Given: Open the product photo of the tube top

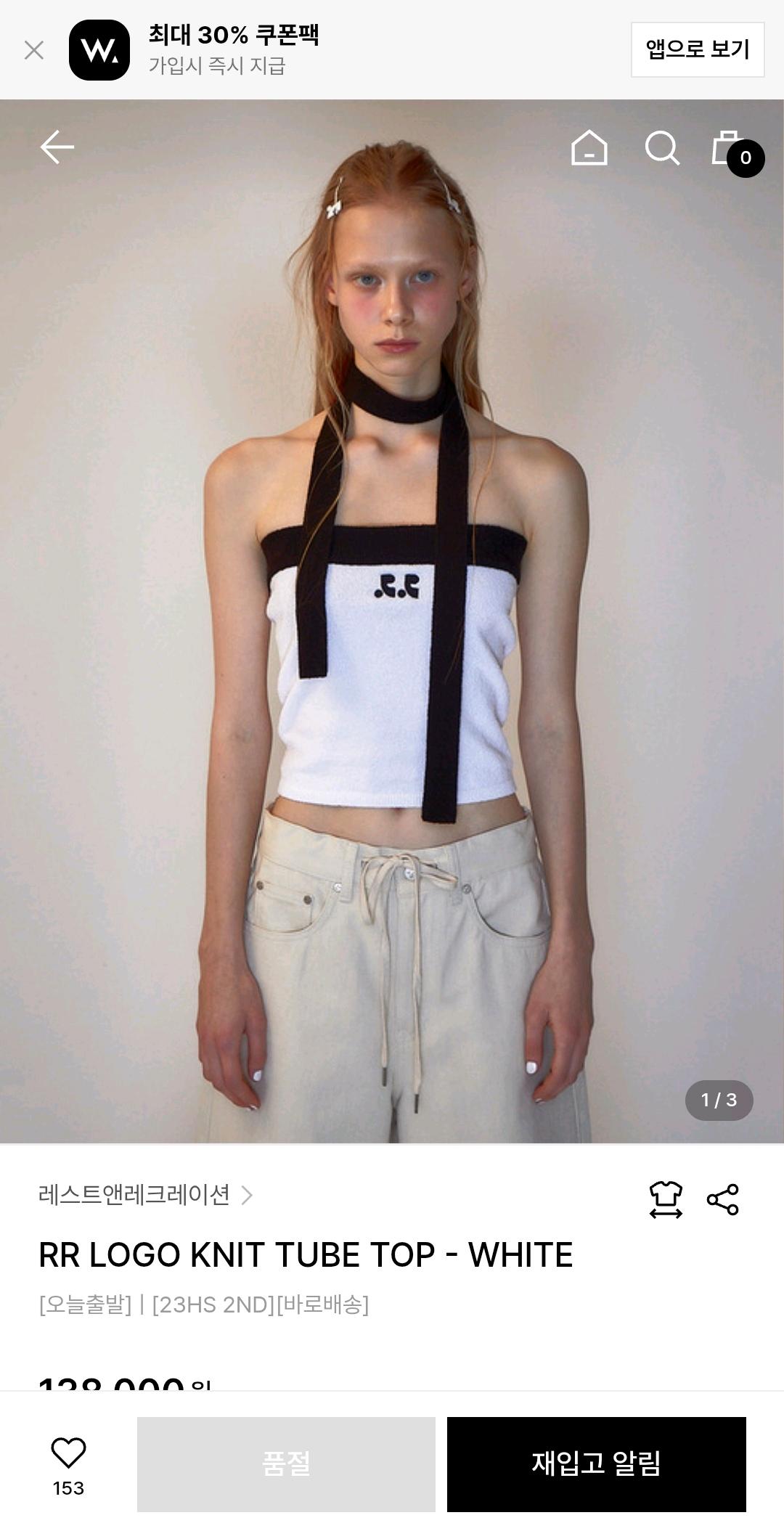Looking at the screenshot, I should (x=392, y=621).
